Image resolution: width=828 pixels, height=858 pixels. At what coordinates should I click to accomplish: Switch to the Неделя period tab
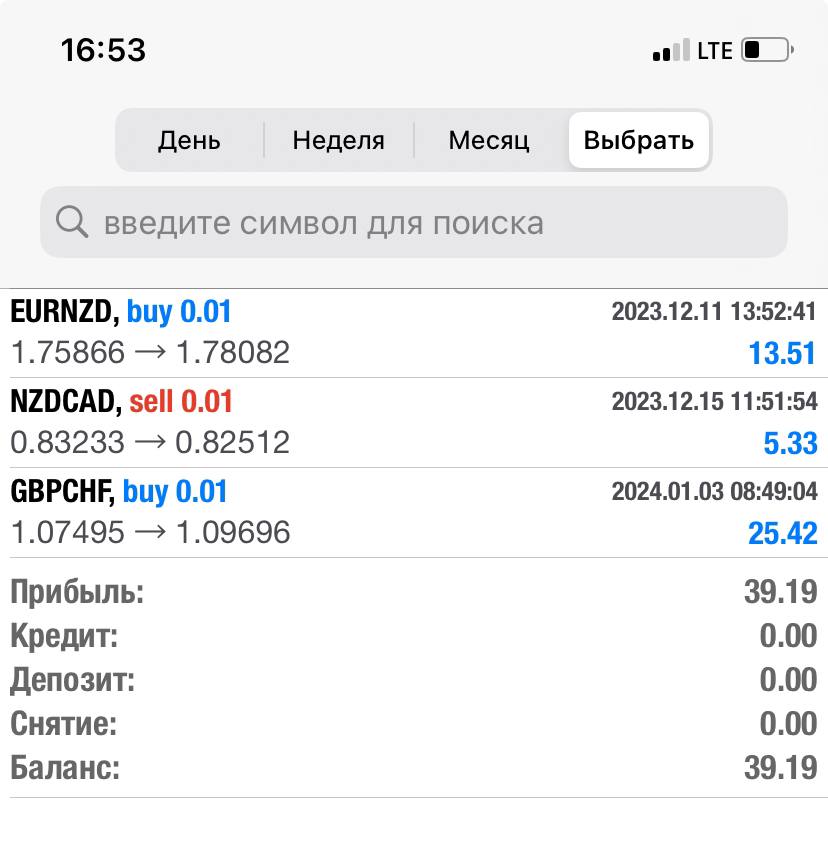pyautogui.click(x=337, y=141)
